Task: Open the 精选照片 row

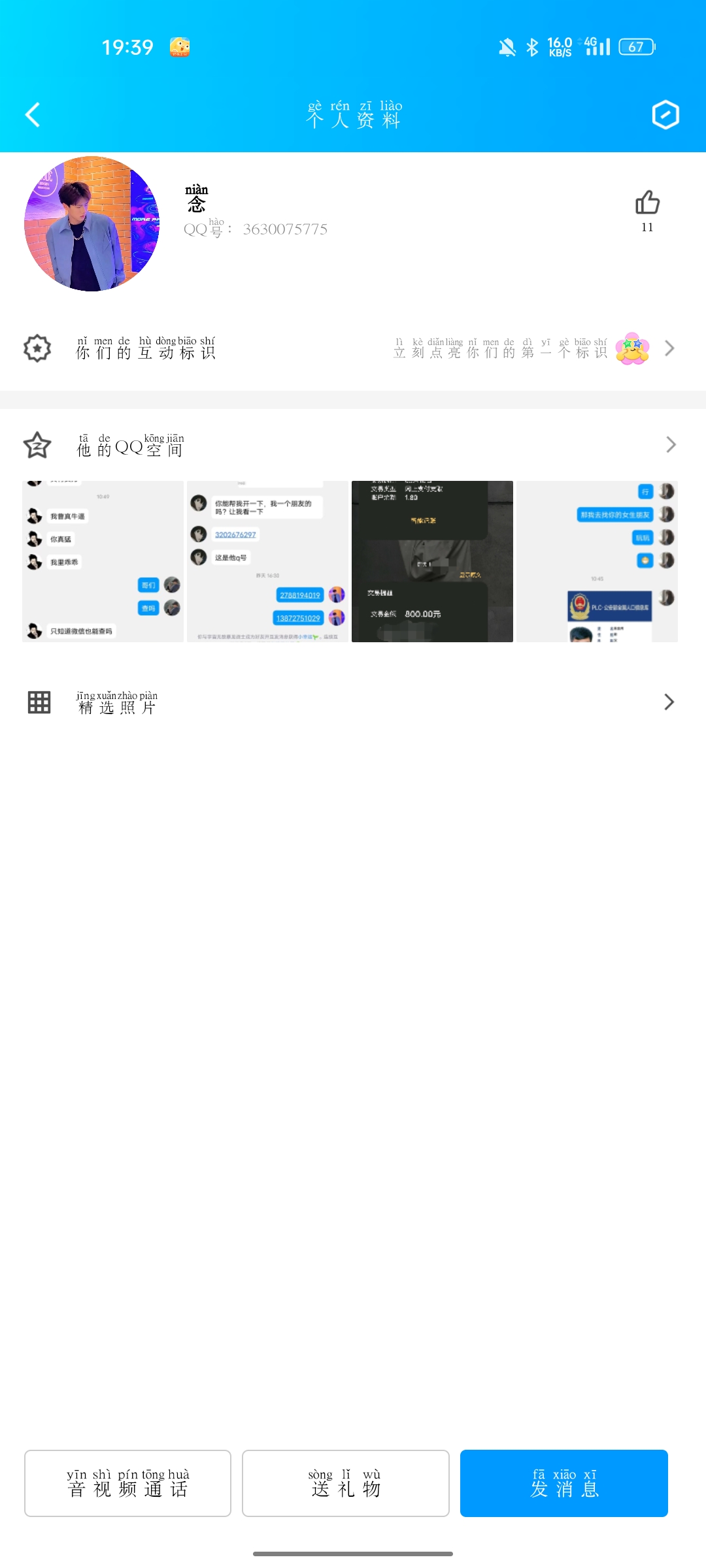Action: (x=353, y=702)
